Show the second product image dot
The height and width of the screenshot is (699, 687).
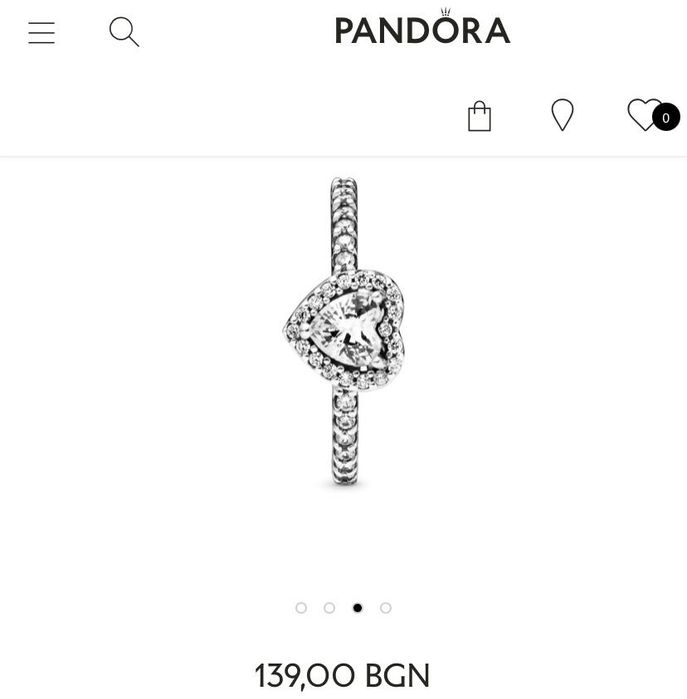pyautogui.click(x=329, y=607)
